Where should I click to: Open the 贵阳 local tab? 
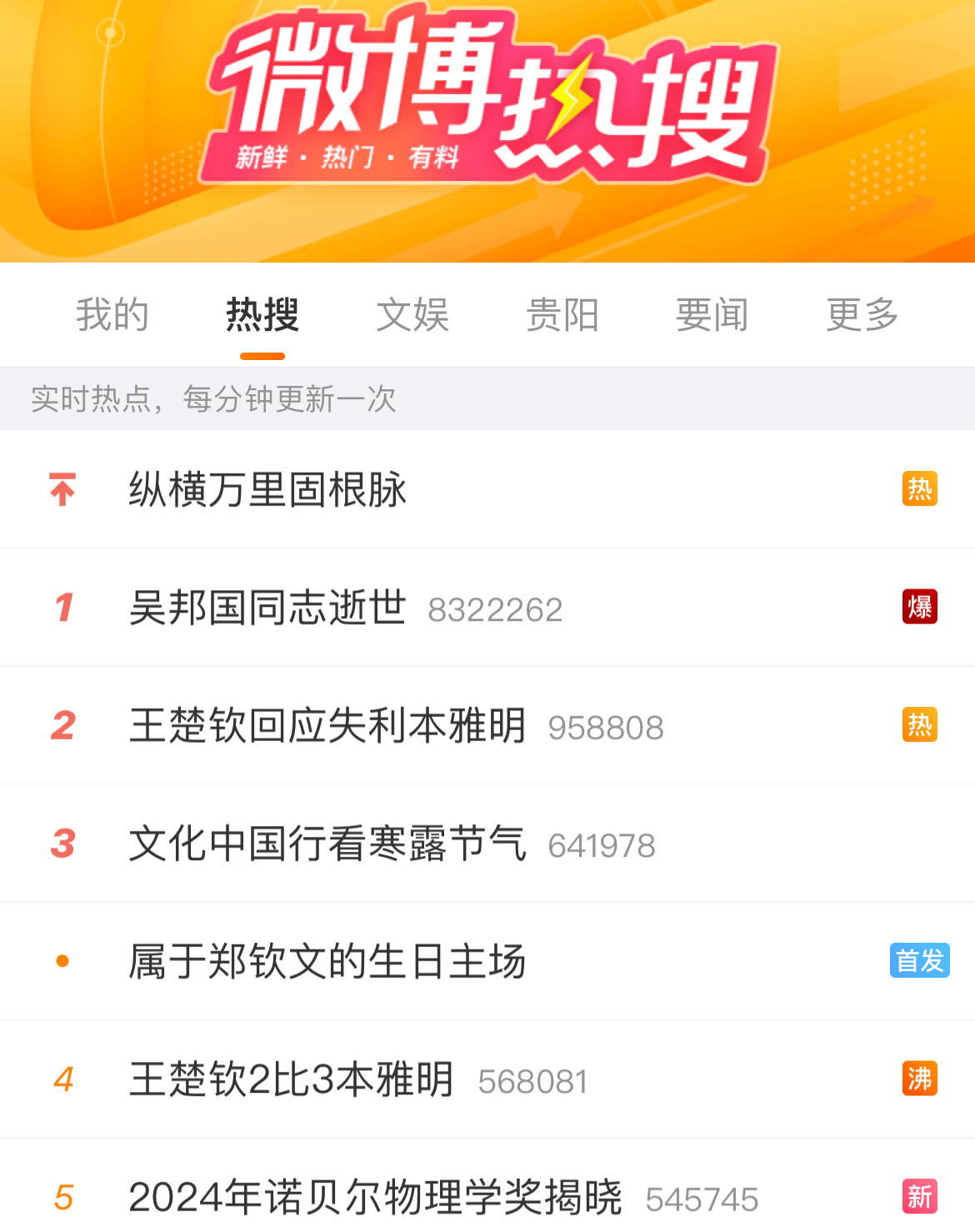[562, 315]
